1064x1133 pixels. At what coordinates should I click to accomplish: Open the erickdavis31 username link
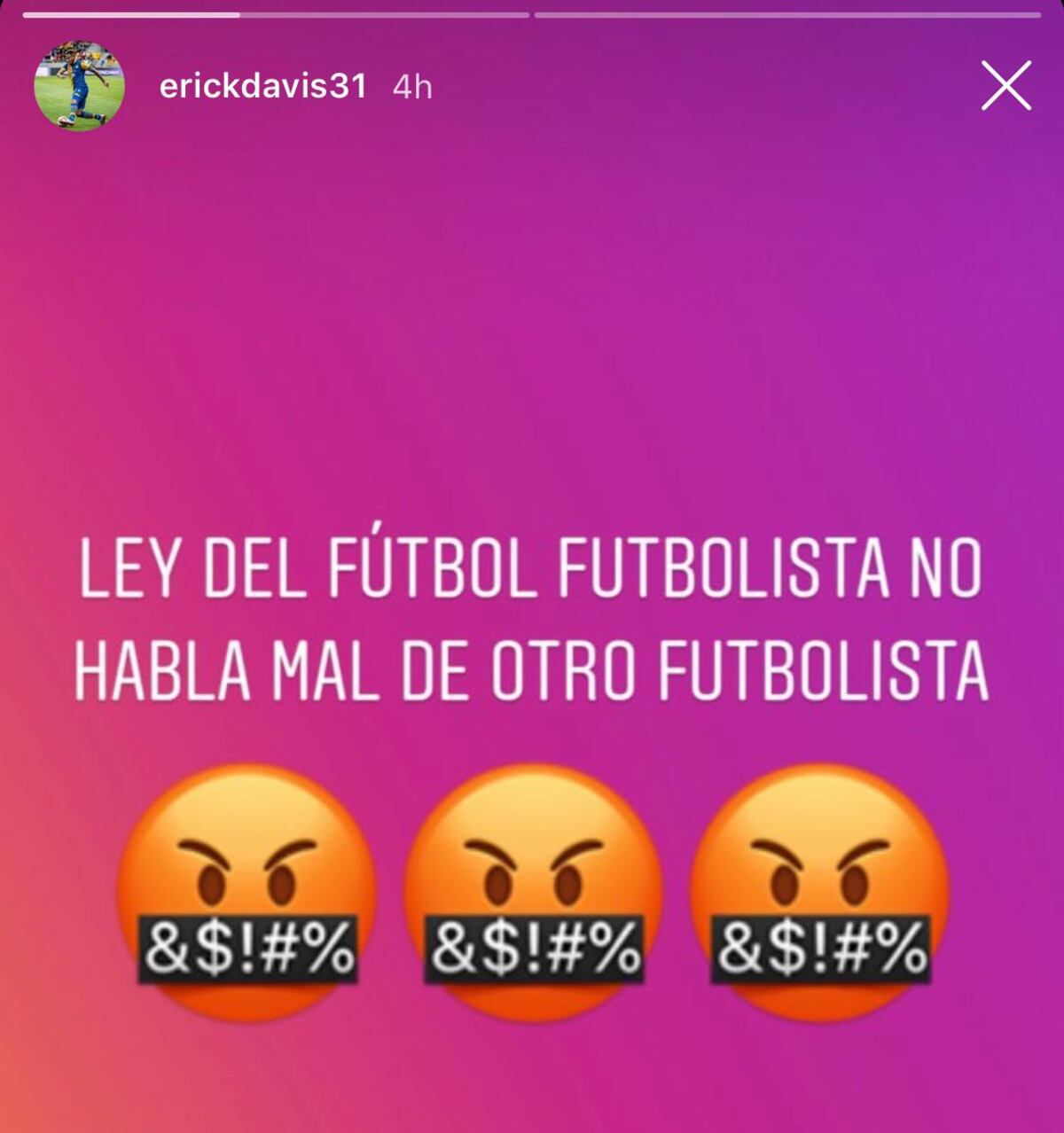(x=262, y=86)
